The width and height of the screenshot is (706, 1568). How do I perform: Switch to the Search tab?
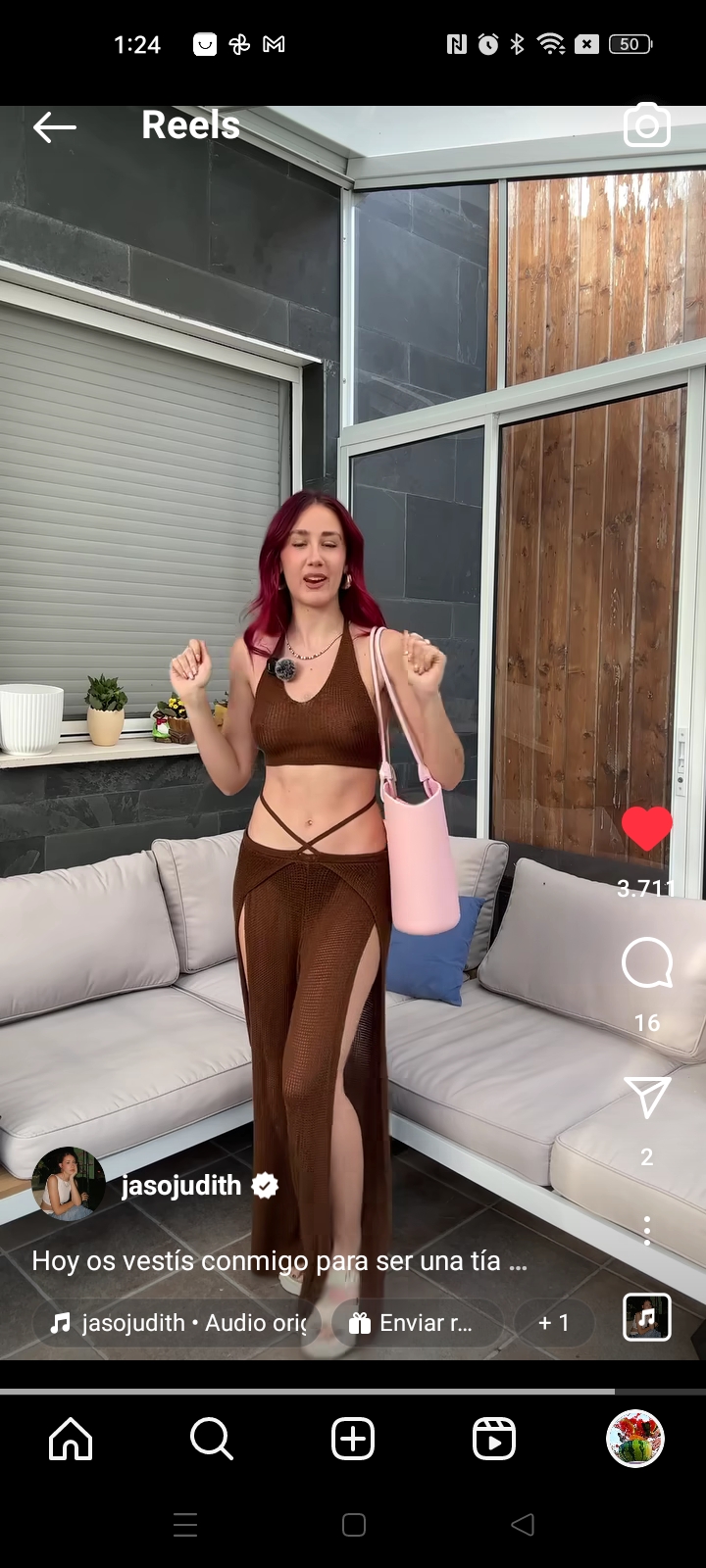pyautogui.click(x=211, y=1440)
